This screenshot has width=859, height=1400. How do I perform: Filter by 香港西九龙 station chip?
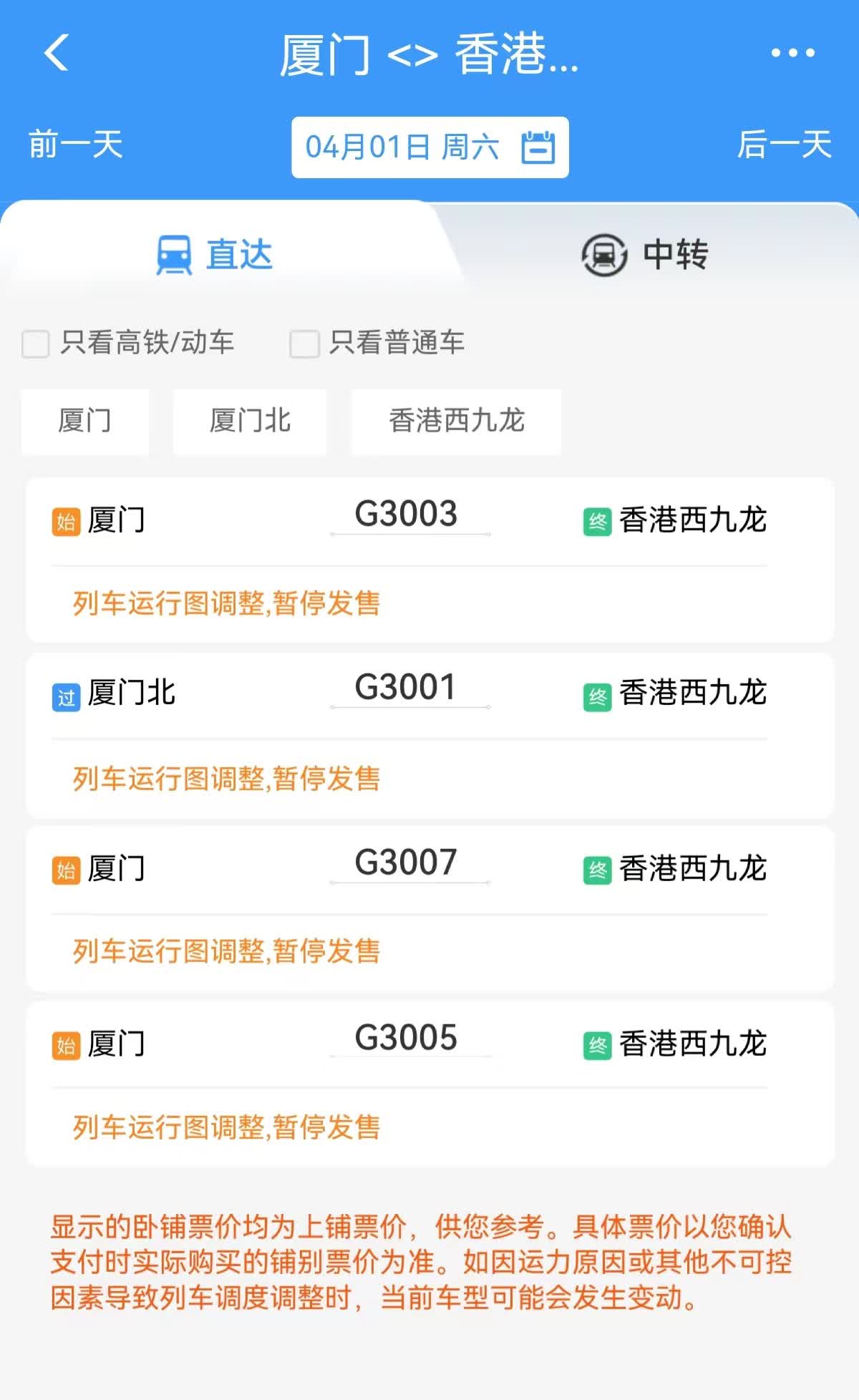coord(456,422)
